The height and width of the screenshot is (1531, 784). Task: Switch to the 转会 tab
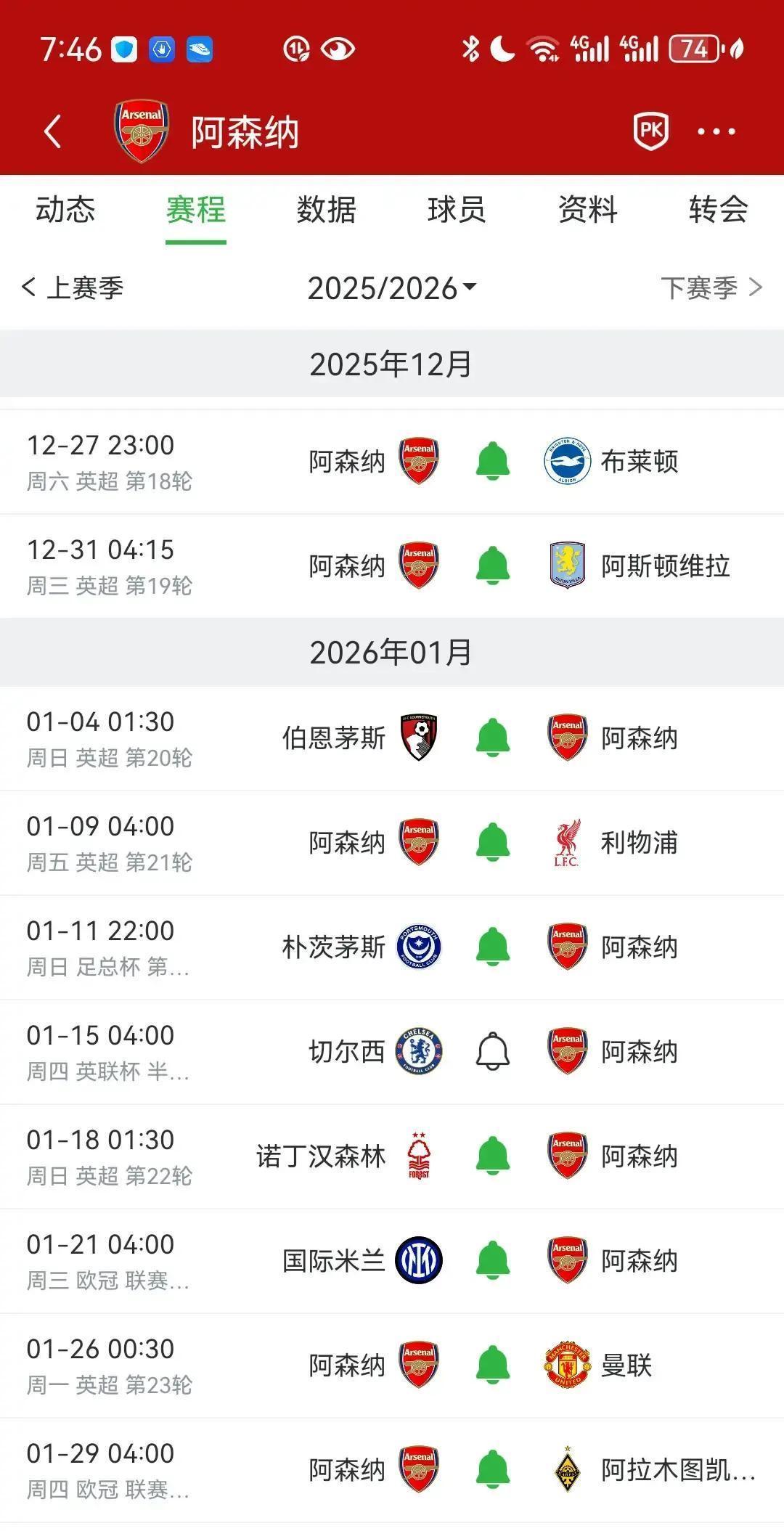click(717, 211)
